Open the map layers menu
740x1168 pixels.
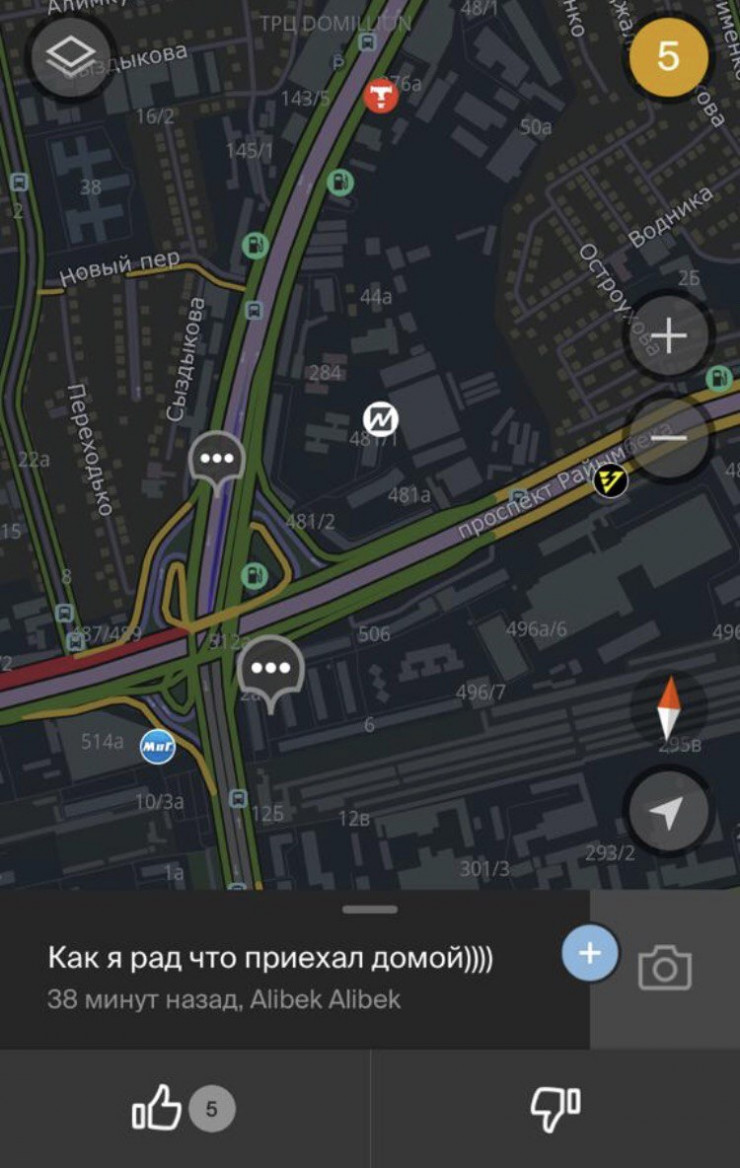pos(70,57)
